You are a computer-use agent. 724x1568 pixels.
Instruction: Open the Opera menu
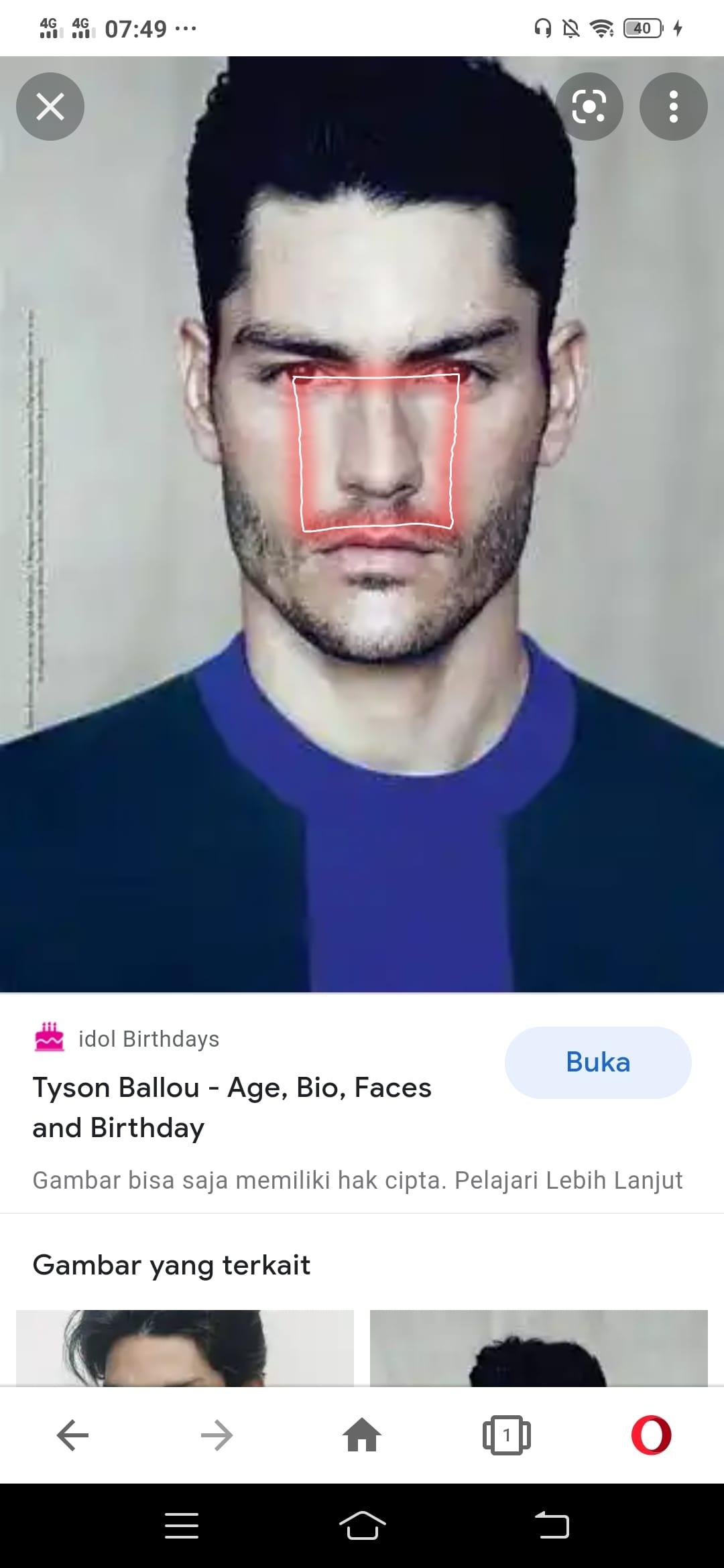pos(651,1435)
